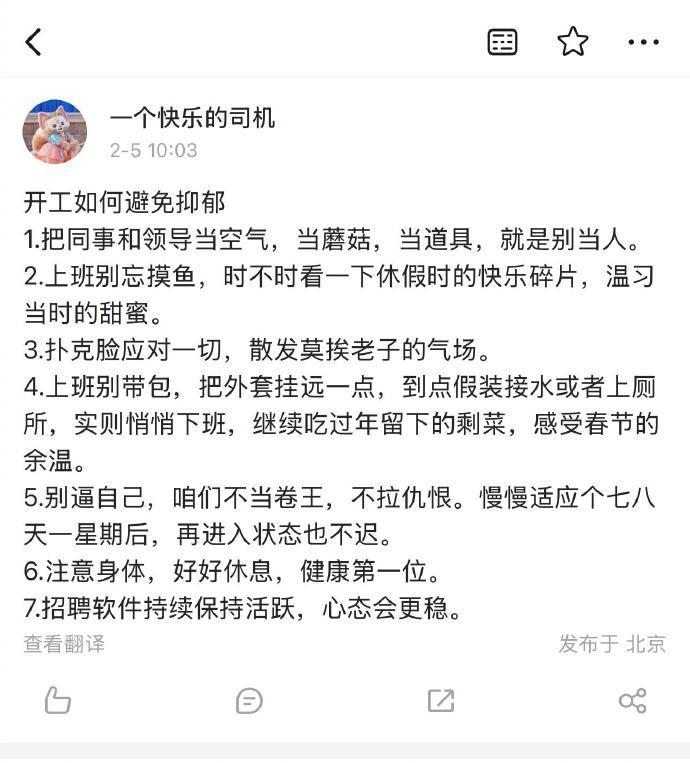This screenshot has width=690, height=763.
Task: Open the reading mode icon in the header
Action: [x=502, y=42]
